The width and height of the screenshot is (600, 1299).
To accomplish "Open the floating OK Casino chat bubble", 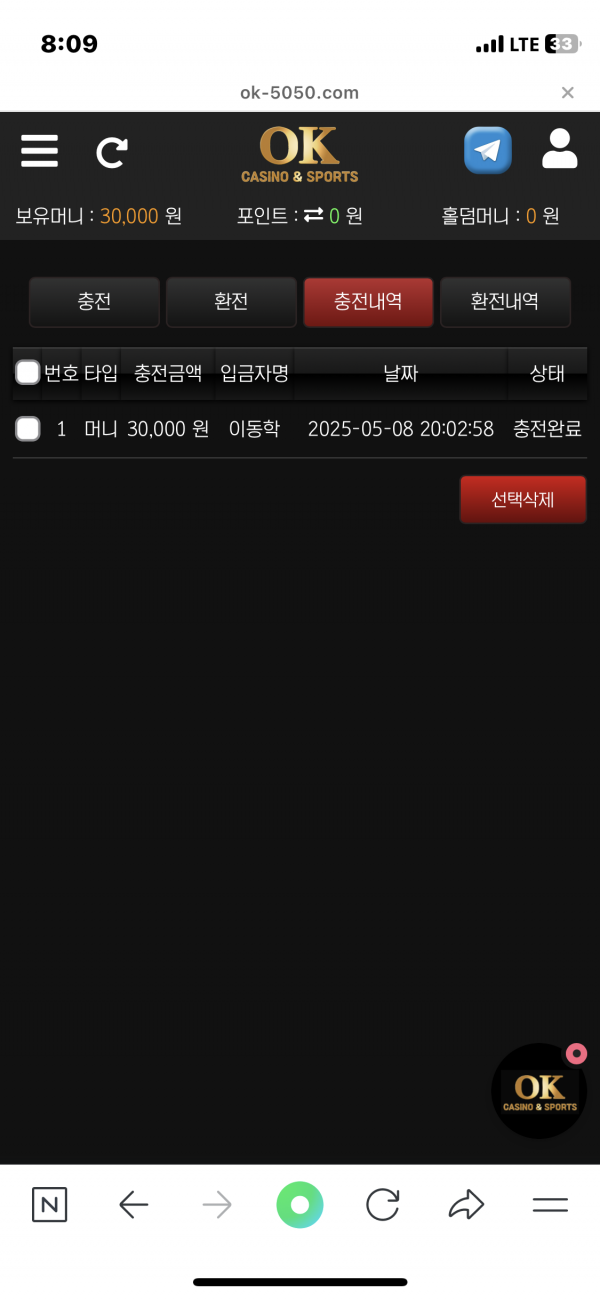I will 540,1092.
